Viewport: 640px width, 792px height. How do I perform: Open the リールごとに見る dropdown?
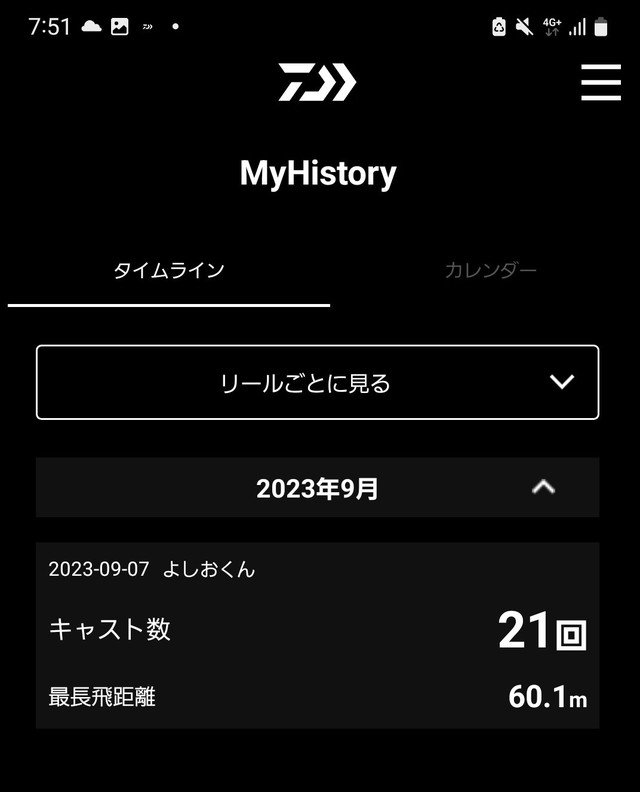317,382
